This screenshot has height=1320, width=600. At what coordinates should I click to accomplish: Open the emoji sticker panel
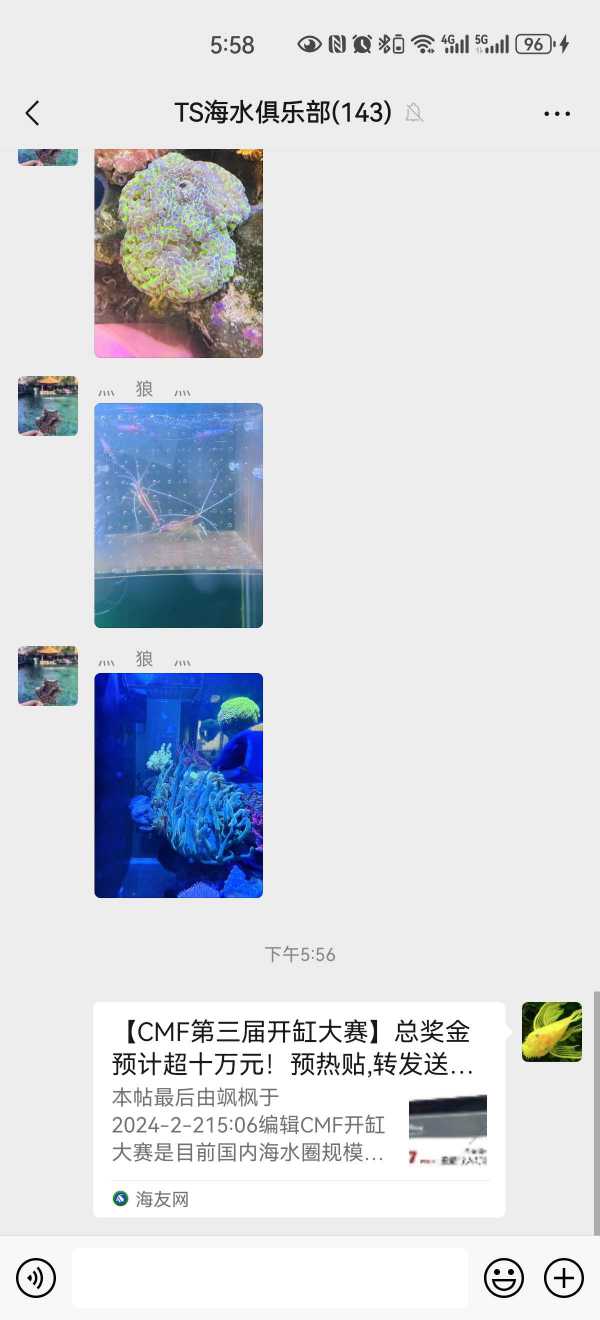point(504,1277)
